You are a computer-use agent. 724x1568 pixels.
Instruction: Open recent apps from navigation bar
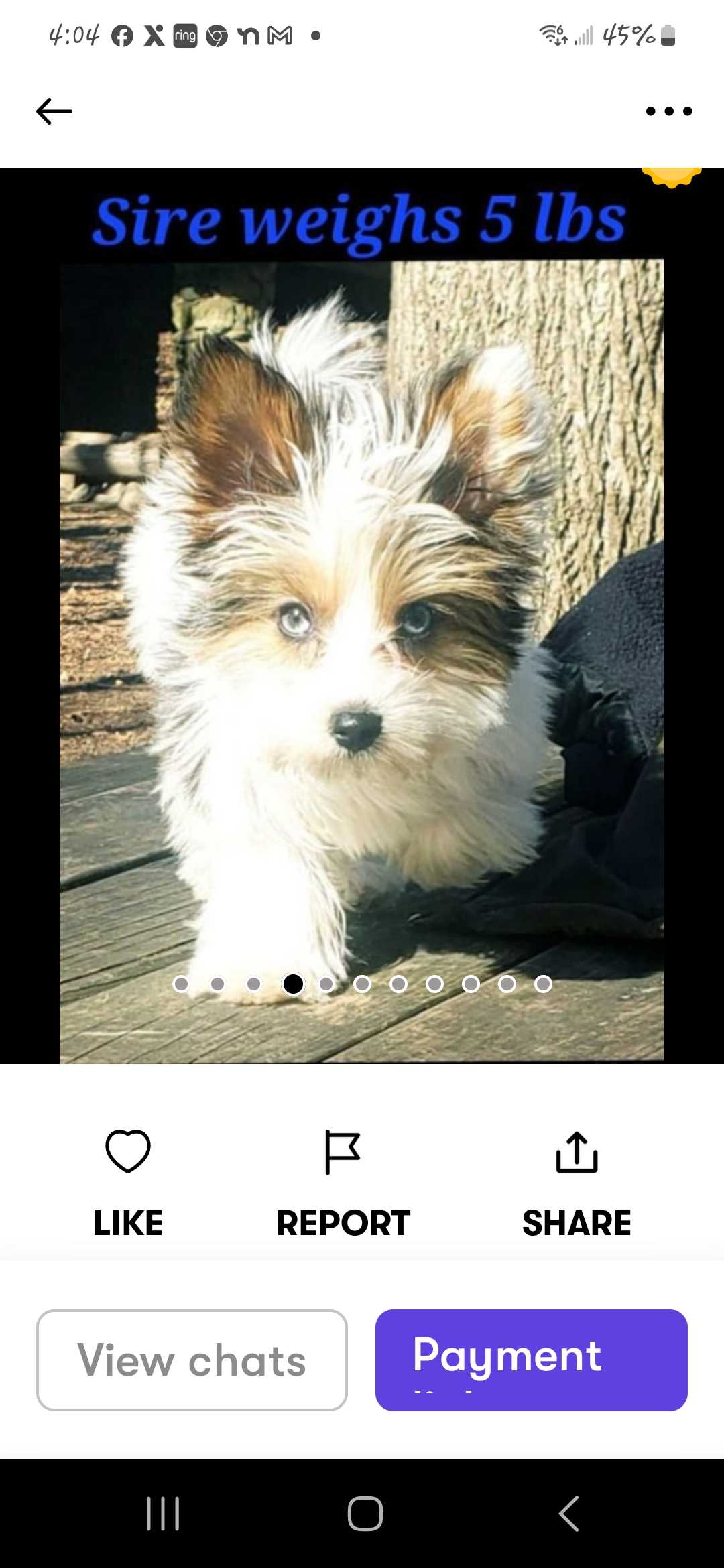coord(163,1514)
